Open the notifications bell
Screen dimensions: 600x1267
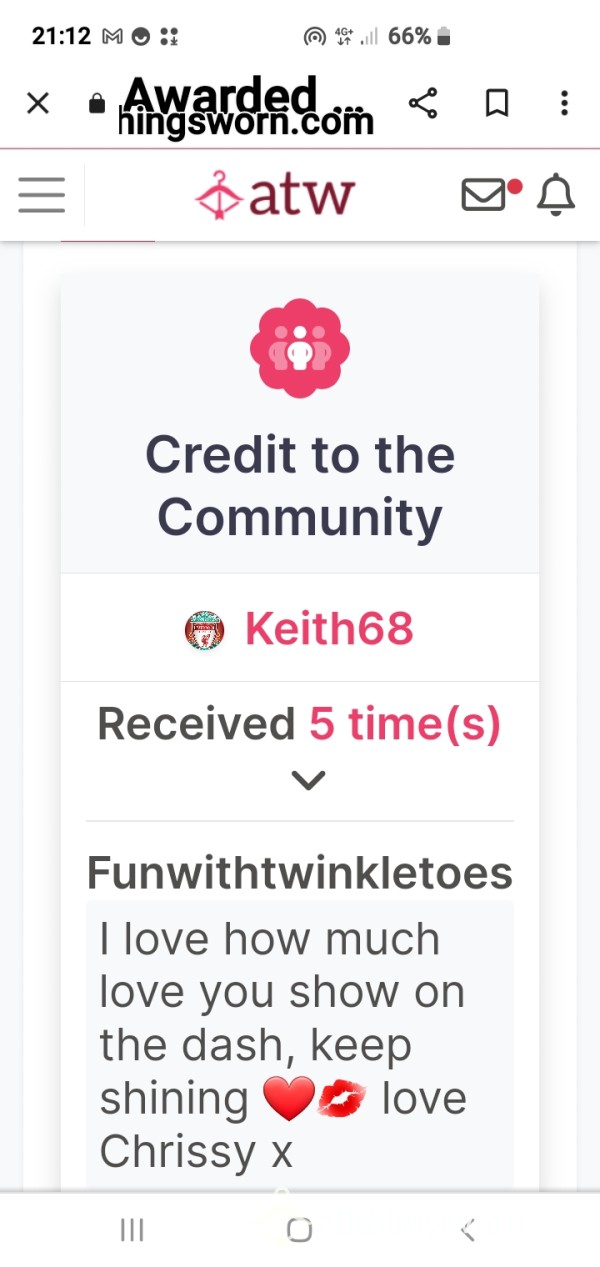(x=556, y=195)
